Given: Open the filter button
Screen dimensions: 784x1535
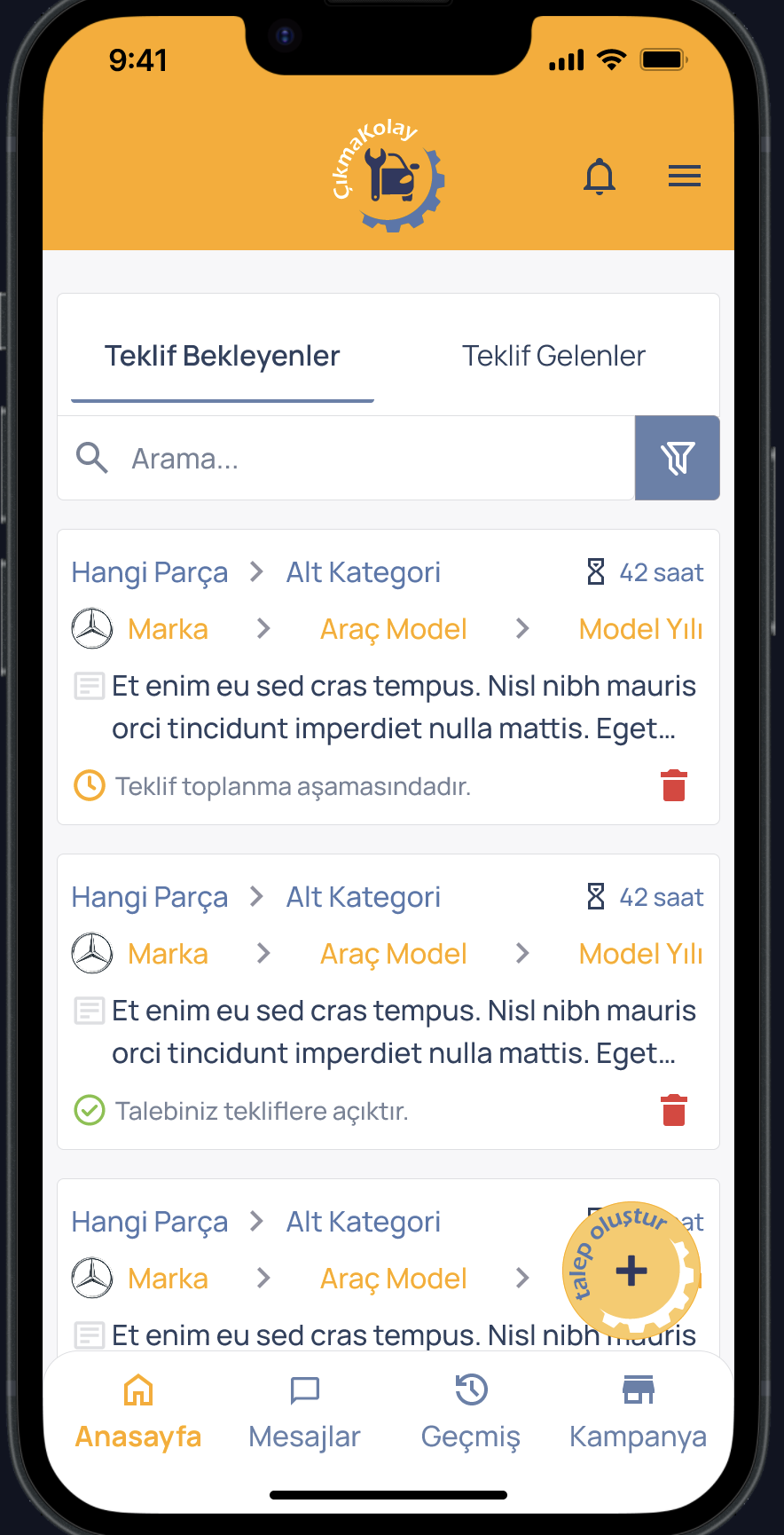Looking at the screenshot, I should 678,459.
